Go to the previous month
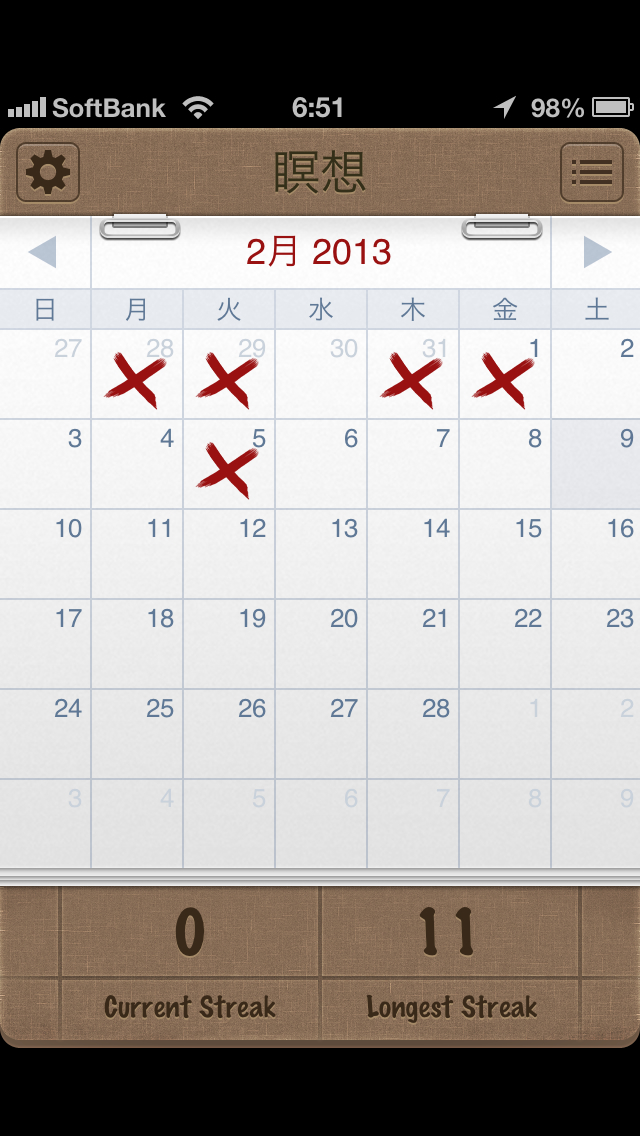This screenshot has height=1136, width=640. (x=43, y=252)
